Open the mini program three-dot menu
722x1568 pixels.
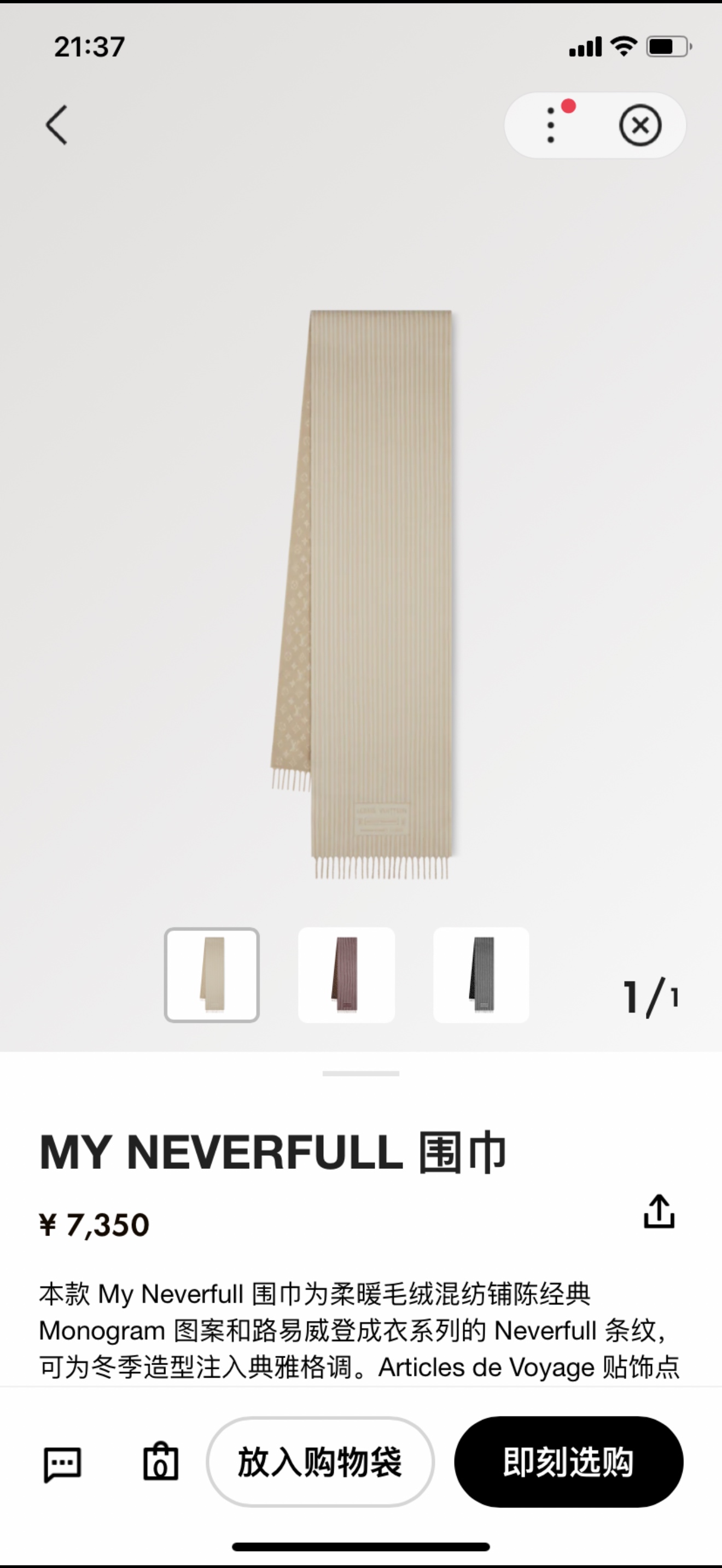[x=551, y=125]
